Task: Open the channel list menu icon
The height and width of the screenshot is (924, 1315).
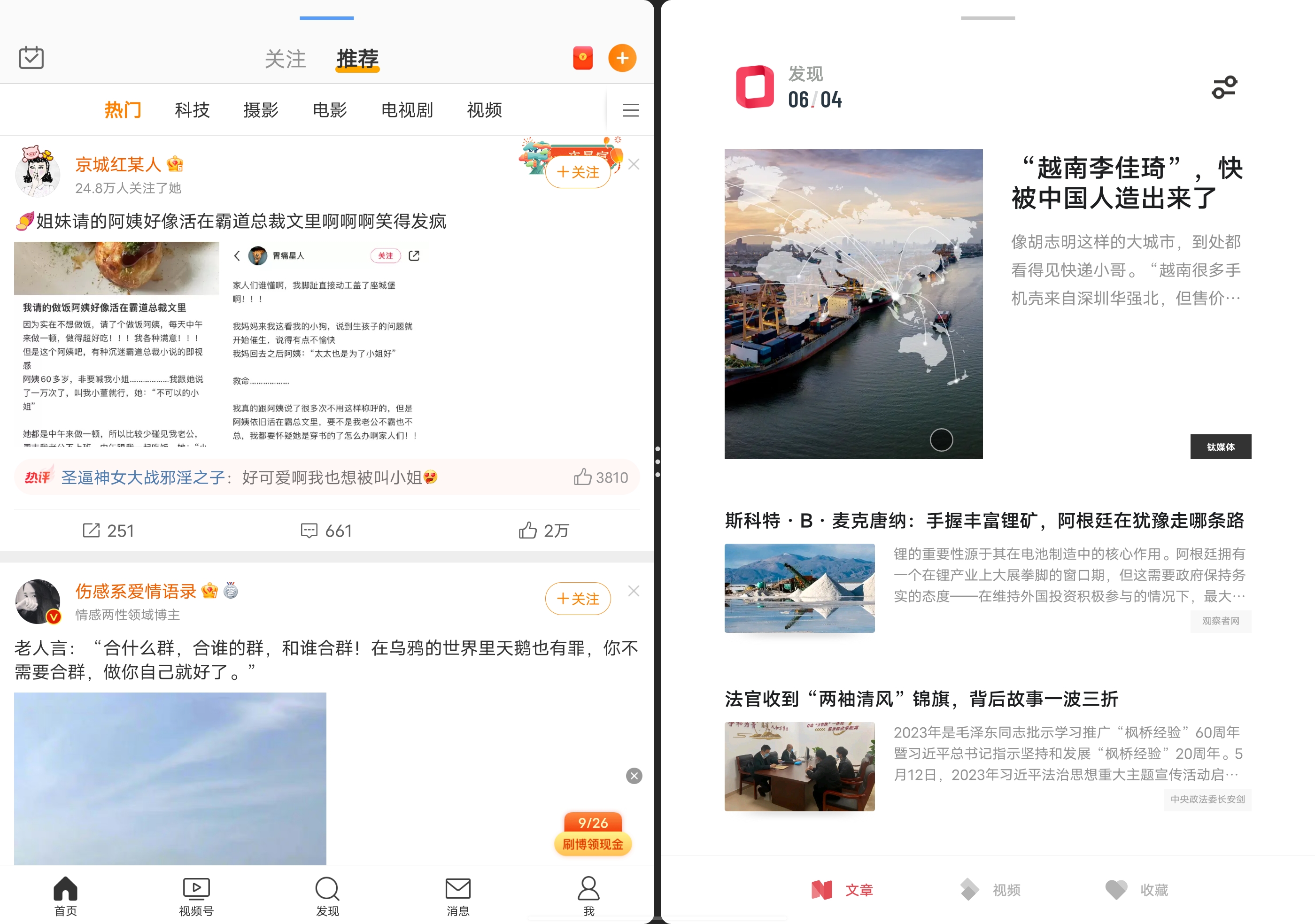Action: (630, 110)
